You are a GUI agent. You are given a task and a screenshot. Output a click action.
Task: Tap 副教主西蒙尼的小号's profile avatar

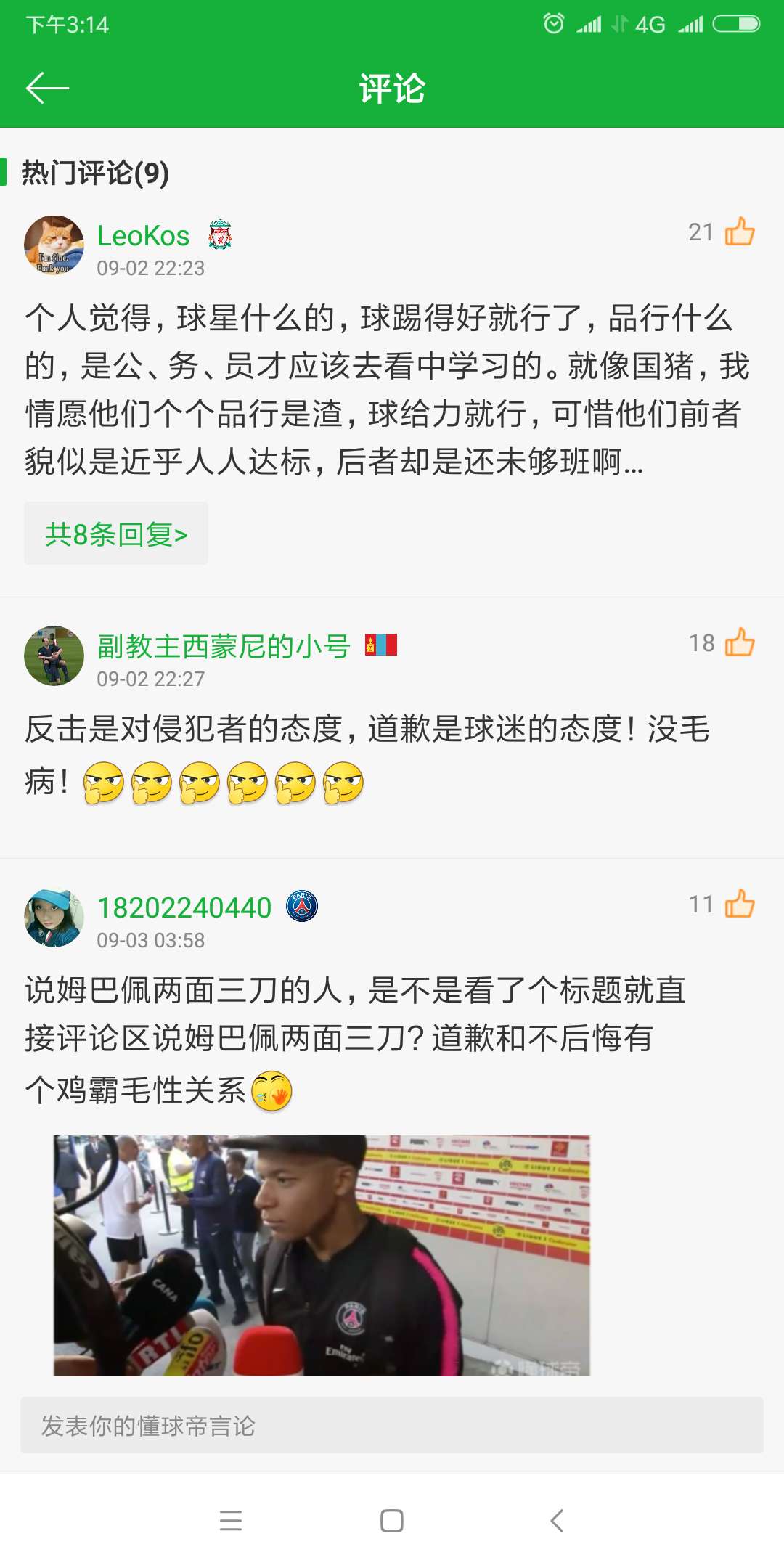54,652
